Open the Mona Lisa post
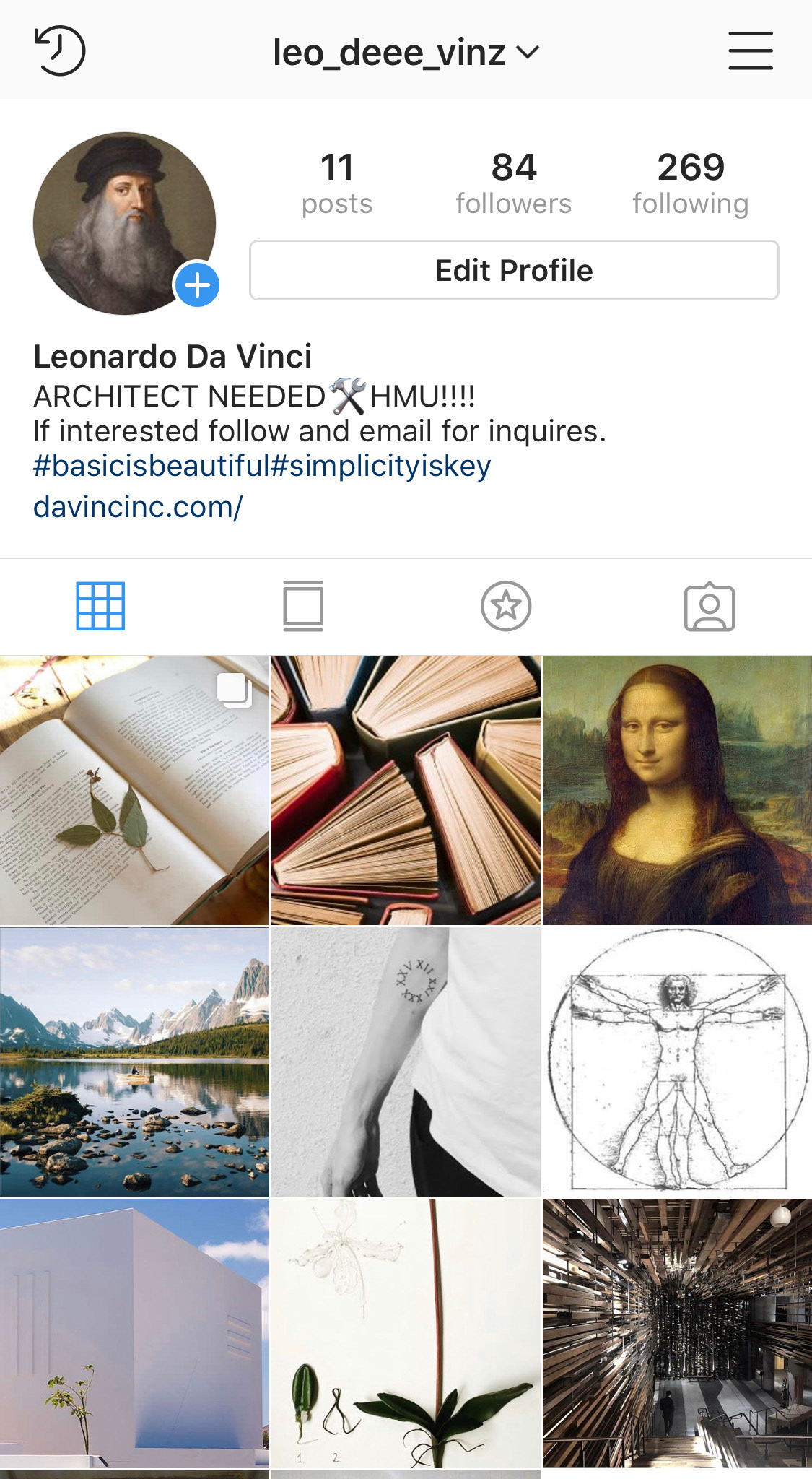The height and width of the screenshot is (1479, 812). coord(677,790)
